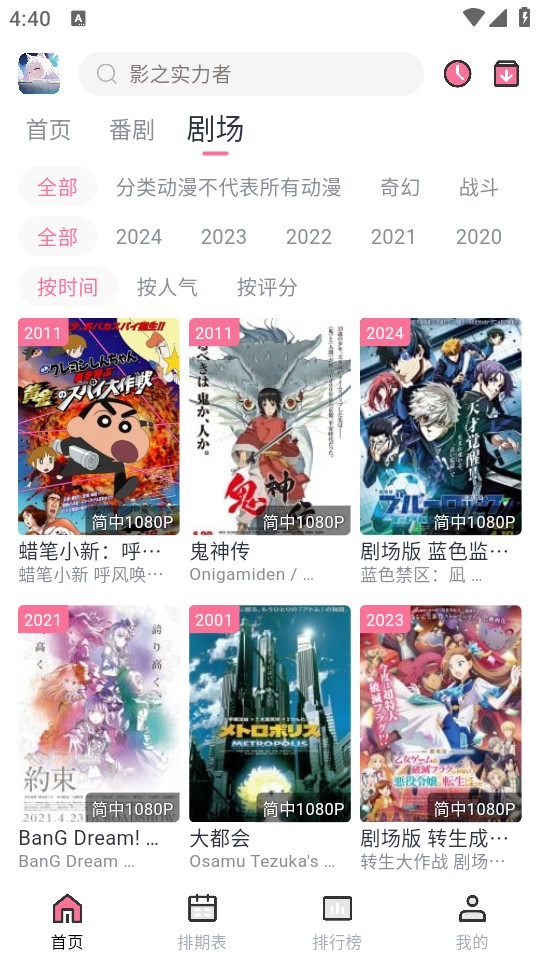Open the 大都会 movie card
540x960 pixels.
[x=269, y=738]
